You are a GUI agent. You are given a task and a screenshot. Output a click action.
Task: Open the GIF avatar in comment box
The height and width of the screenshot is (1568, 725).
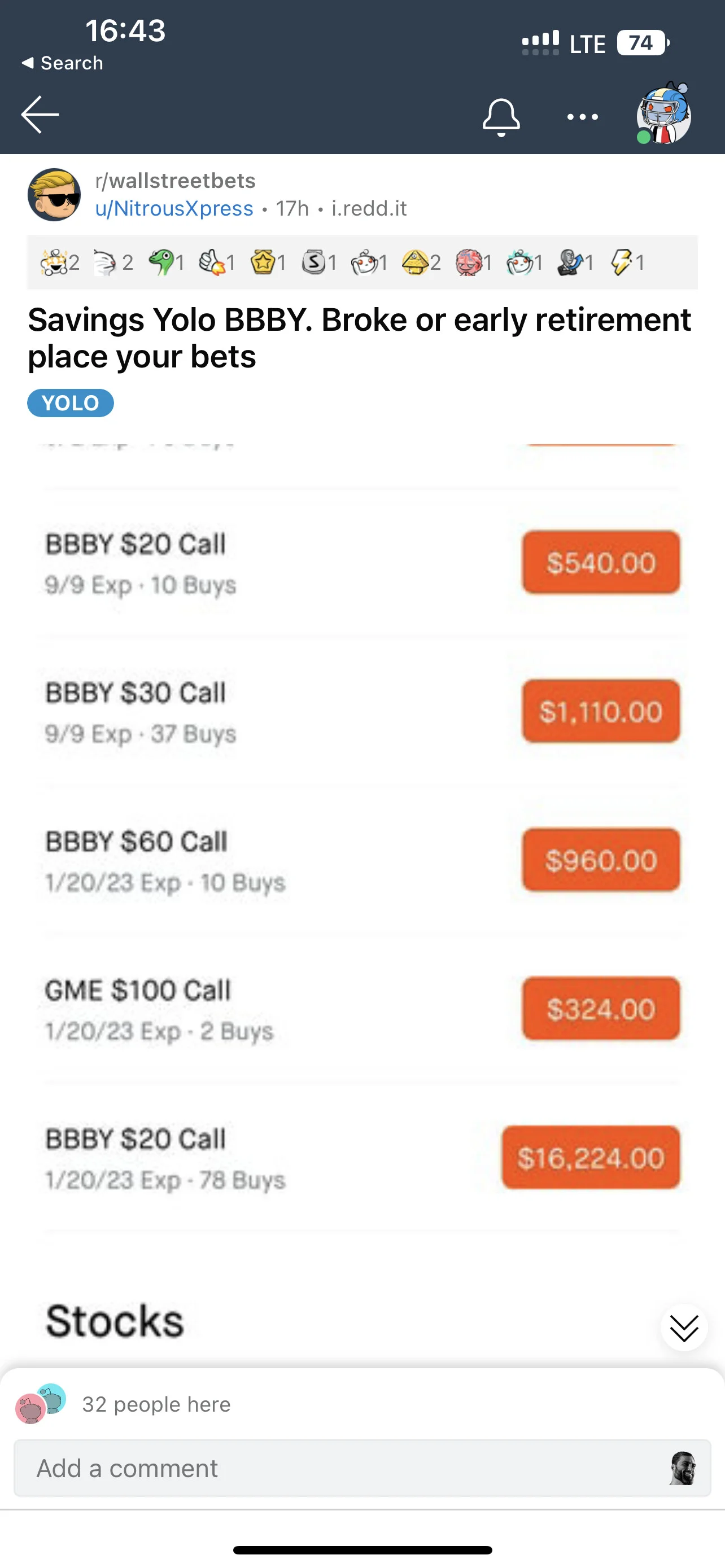(x=683, y=1468)
